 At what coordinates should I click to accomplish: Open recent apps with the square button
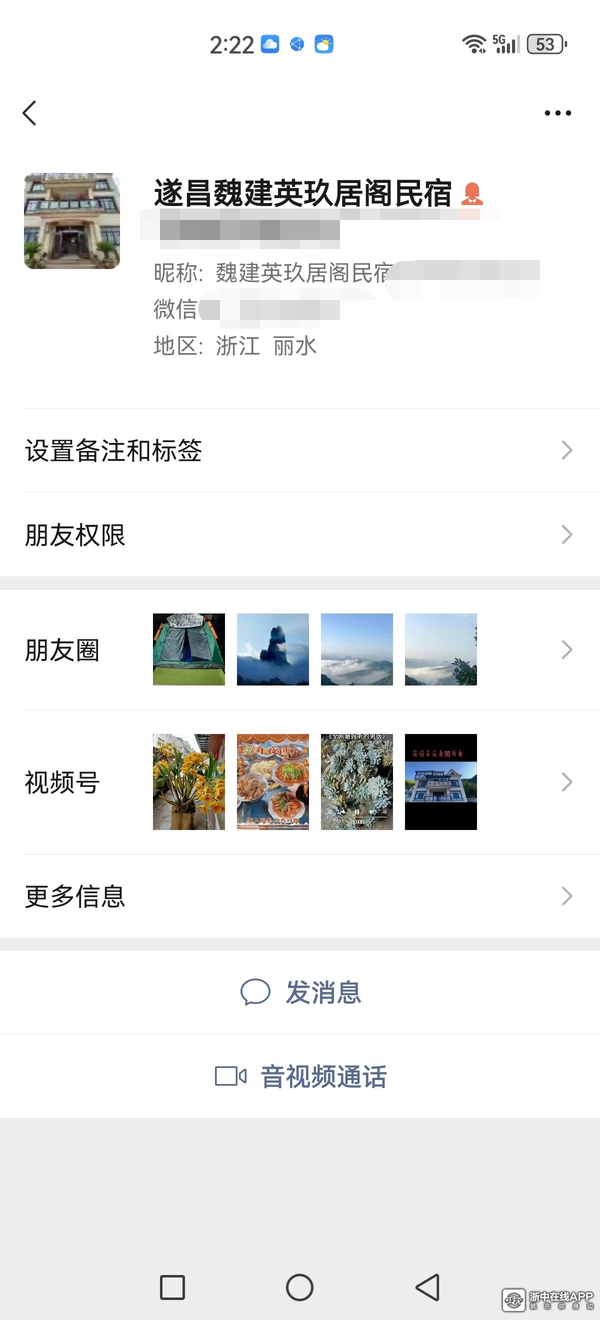(x=172, y=1287)
